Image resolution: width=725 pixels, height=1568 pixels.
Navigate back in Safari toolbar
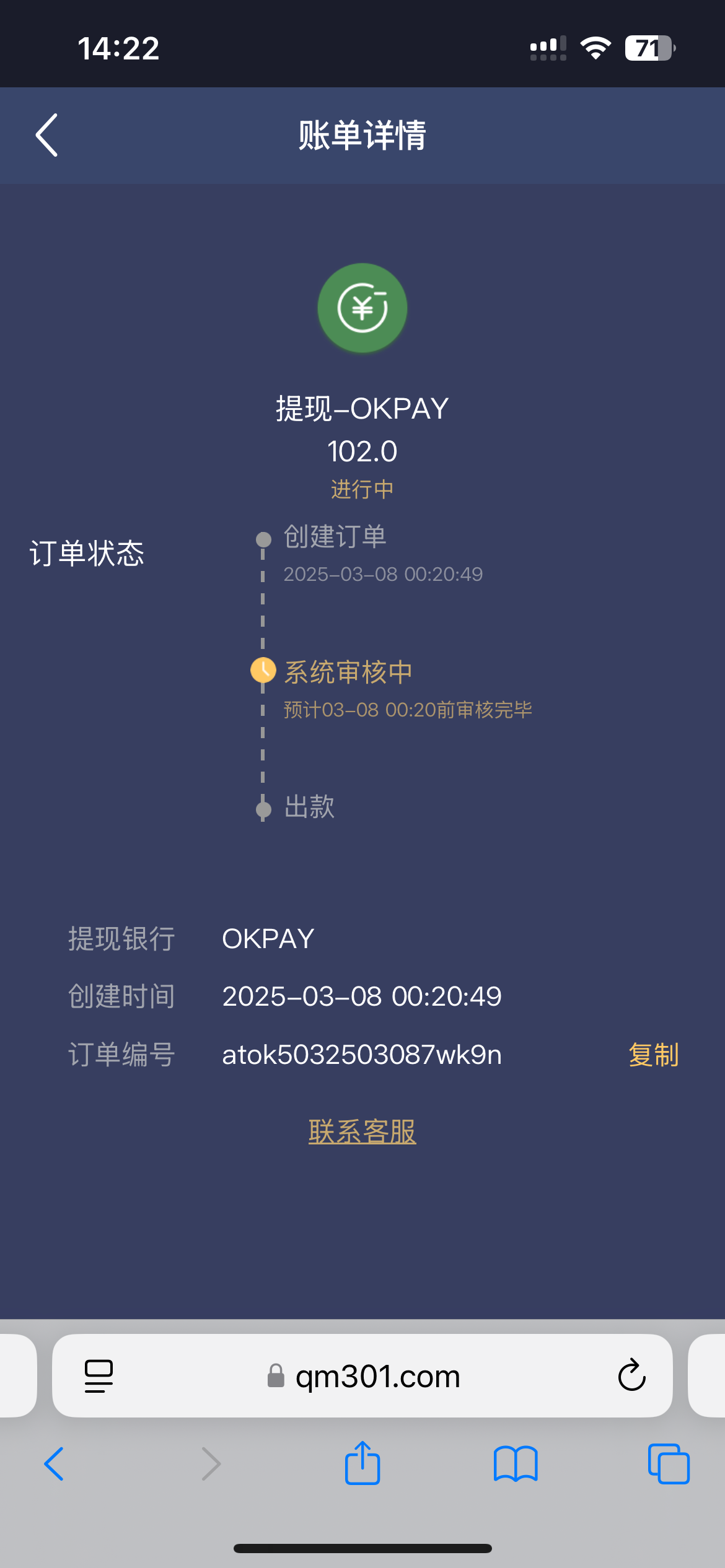(55, 1463)
